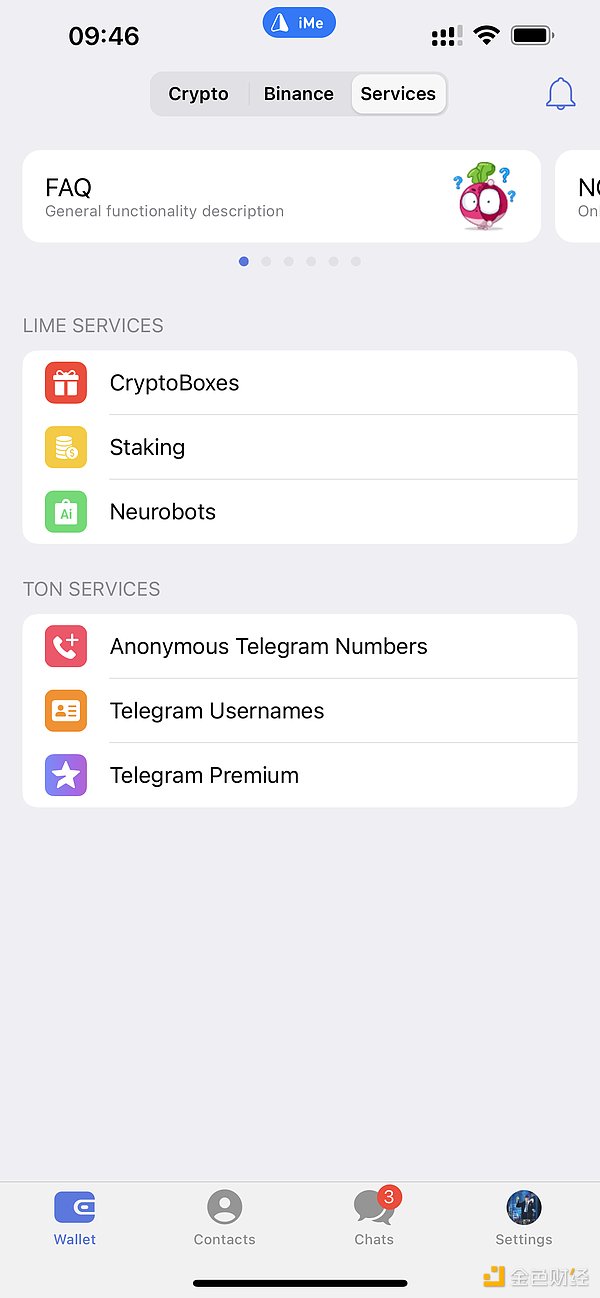Open Anonymous Telegram Numbers
The height and width of the screenshot is (1298, 600).
[x=300, y=646]
